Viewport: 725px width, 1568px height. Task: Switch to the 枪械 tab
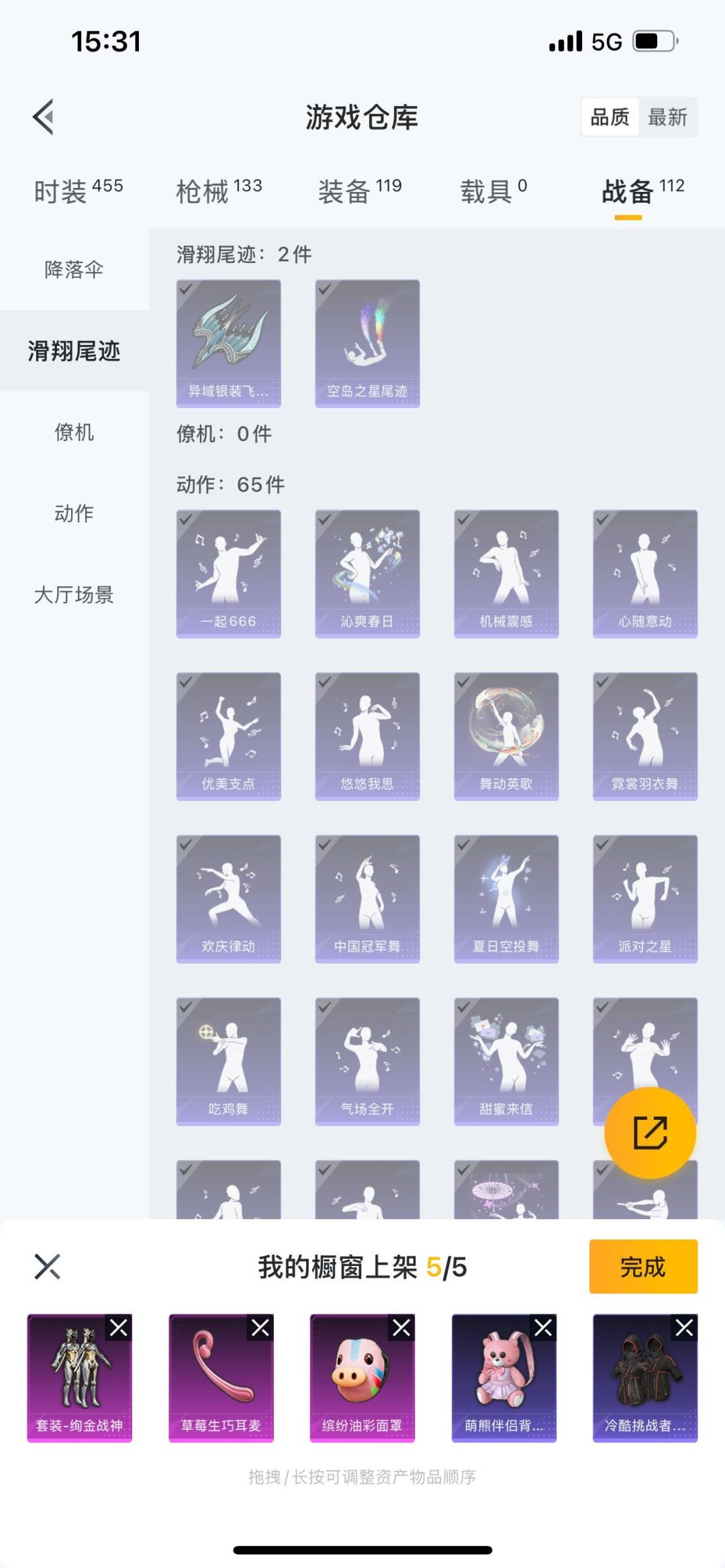[219, 191]
